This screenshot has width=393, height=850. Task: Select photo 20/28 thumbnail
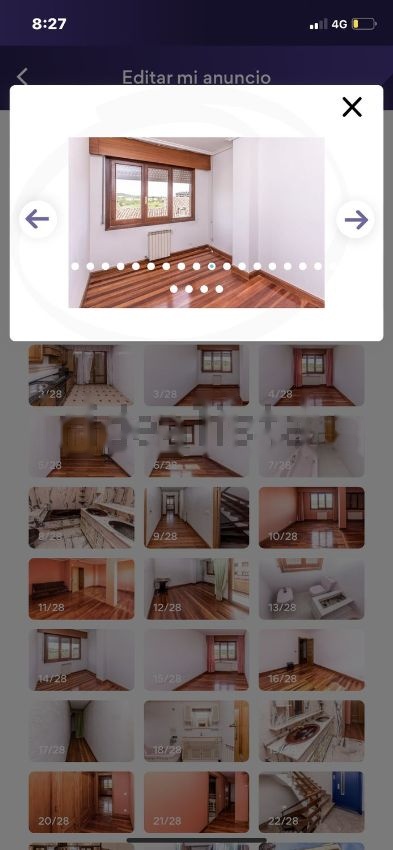click(81, 802)
